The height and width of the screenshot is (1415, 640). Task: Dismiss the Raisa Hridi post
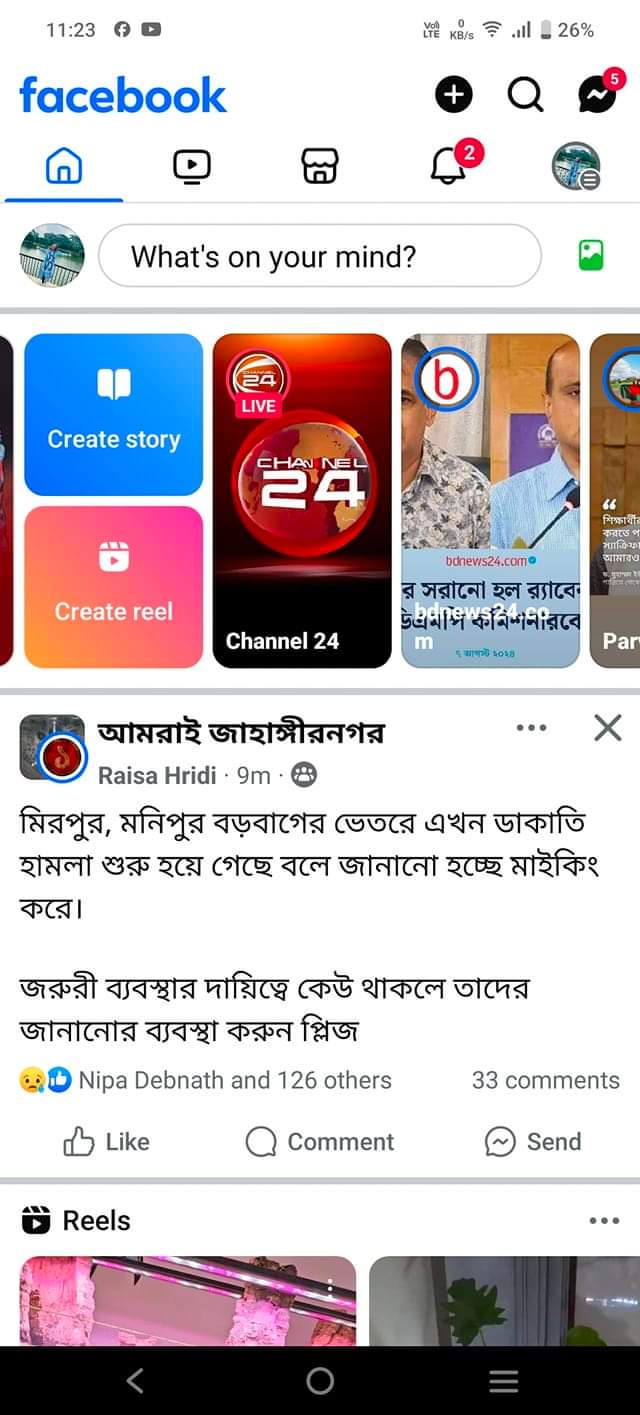tap(607, 728)
